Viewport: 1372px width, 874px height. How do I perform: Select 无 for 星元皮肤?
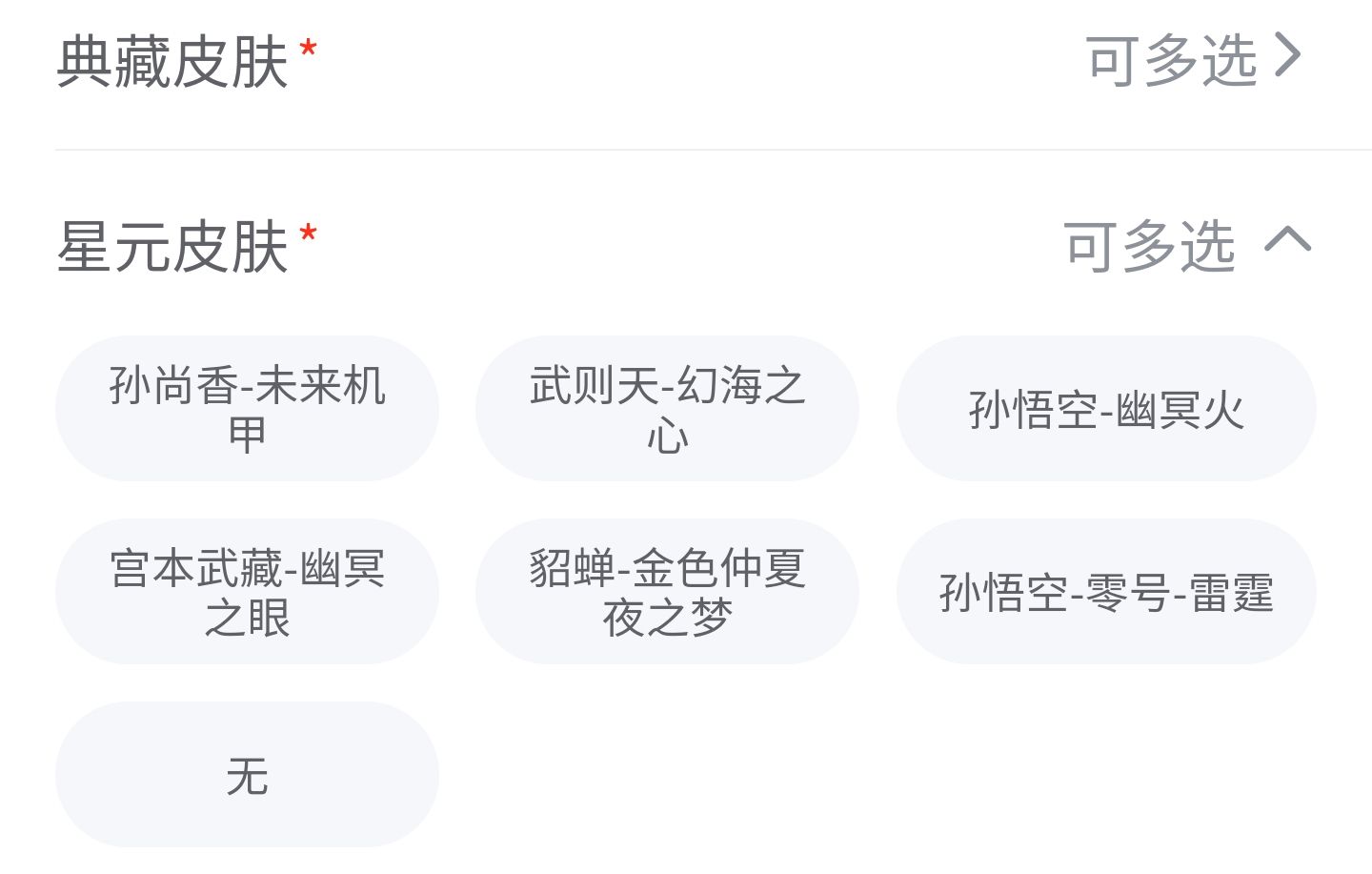[x=247, y=775]
